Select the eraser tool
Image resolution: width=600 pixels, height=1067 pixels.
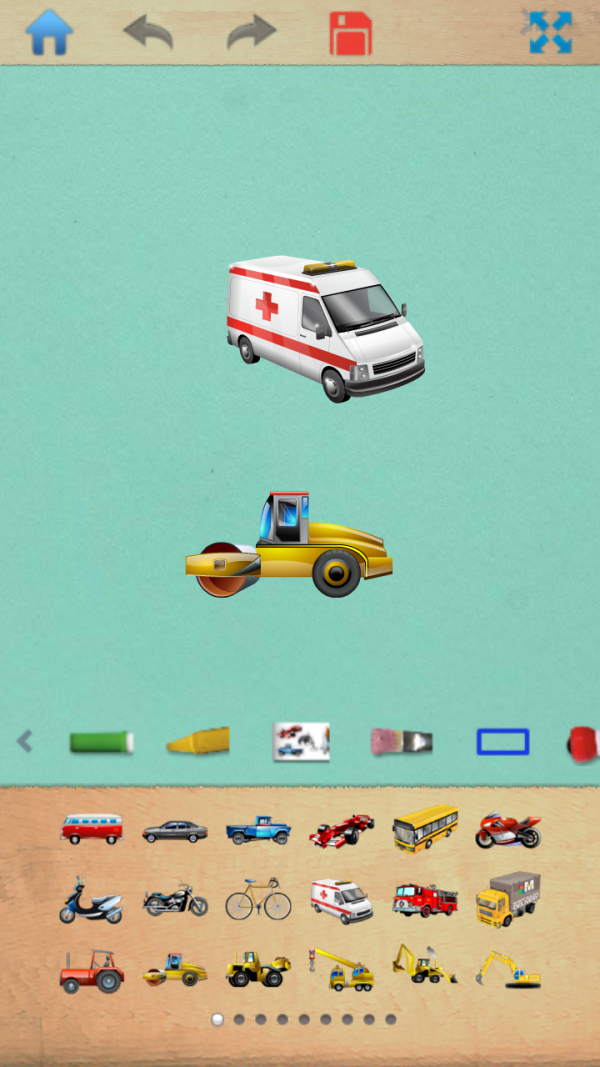[401, 741]
